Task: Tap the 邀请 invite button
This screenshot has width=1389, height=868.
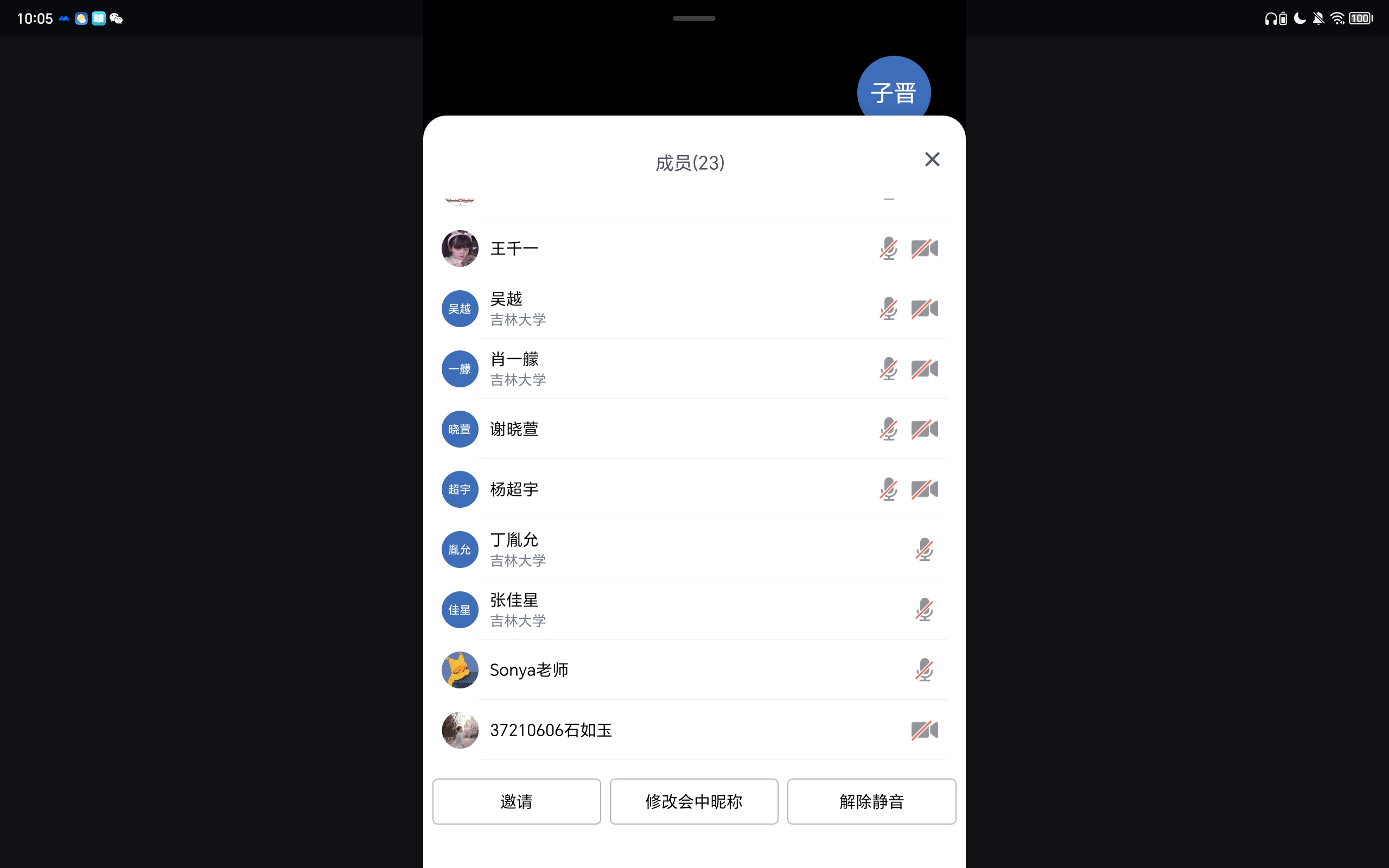Action: click(x=516, y=801)
